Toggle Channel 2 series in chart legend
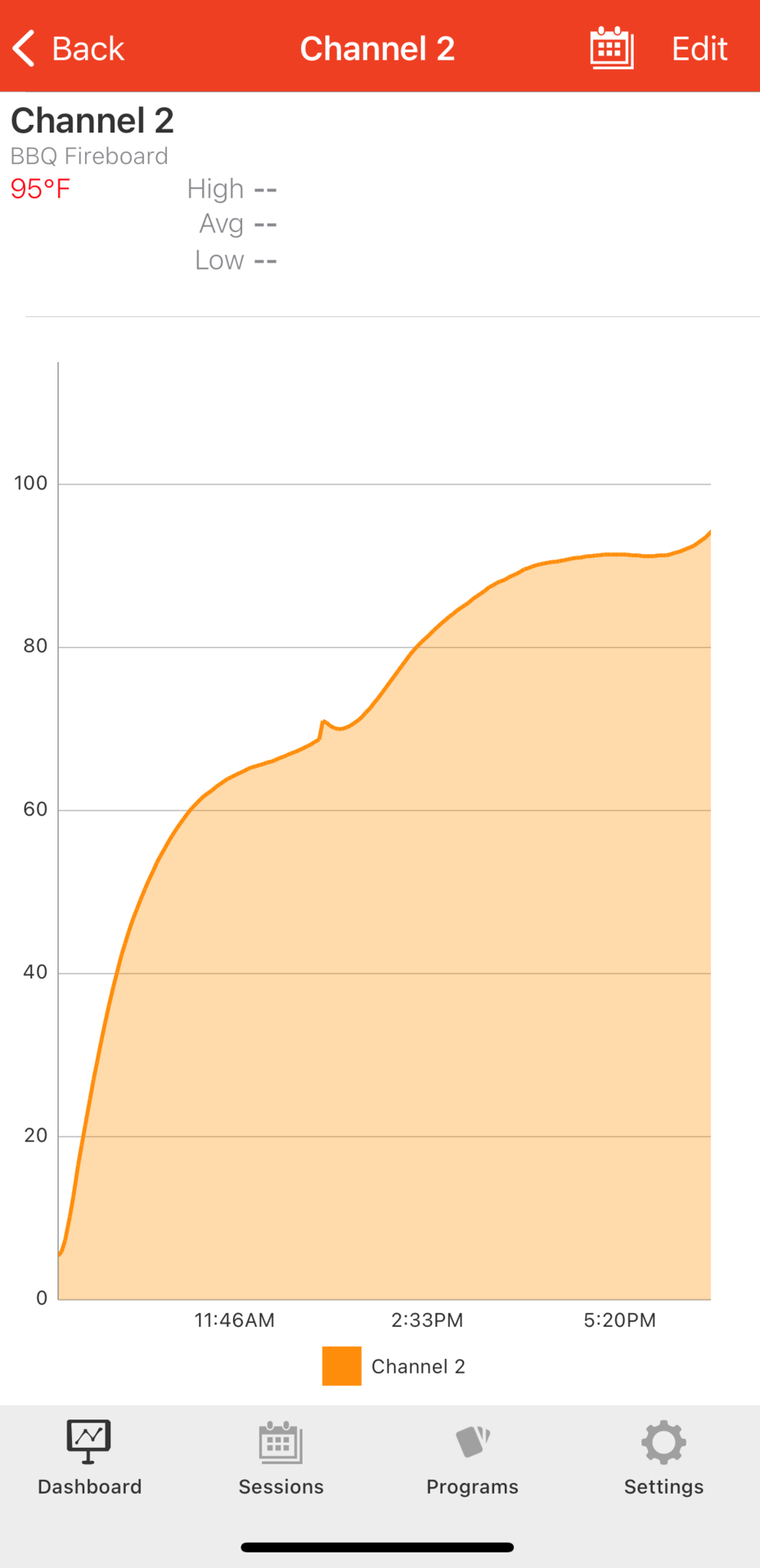 pyautogui.click(x=394, y=1367)
